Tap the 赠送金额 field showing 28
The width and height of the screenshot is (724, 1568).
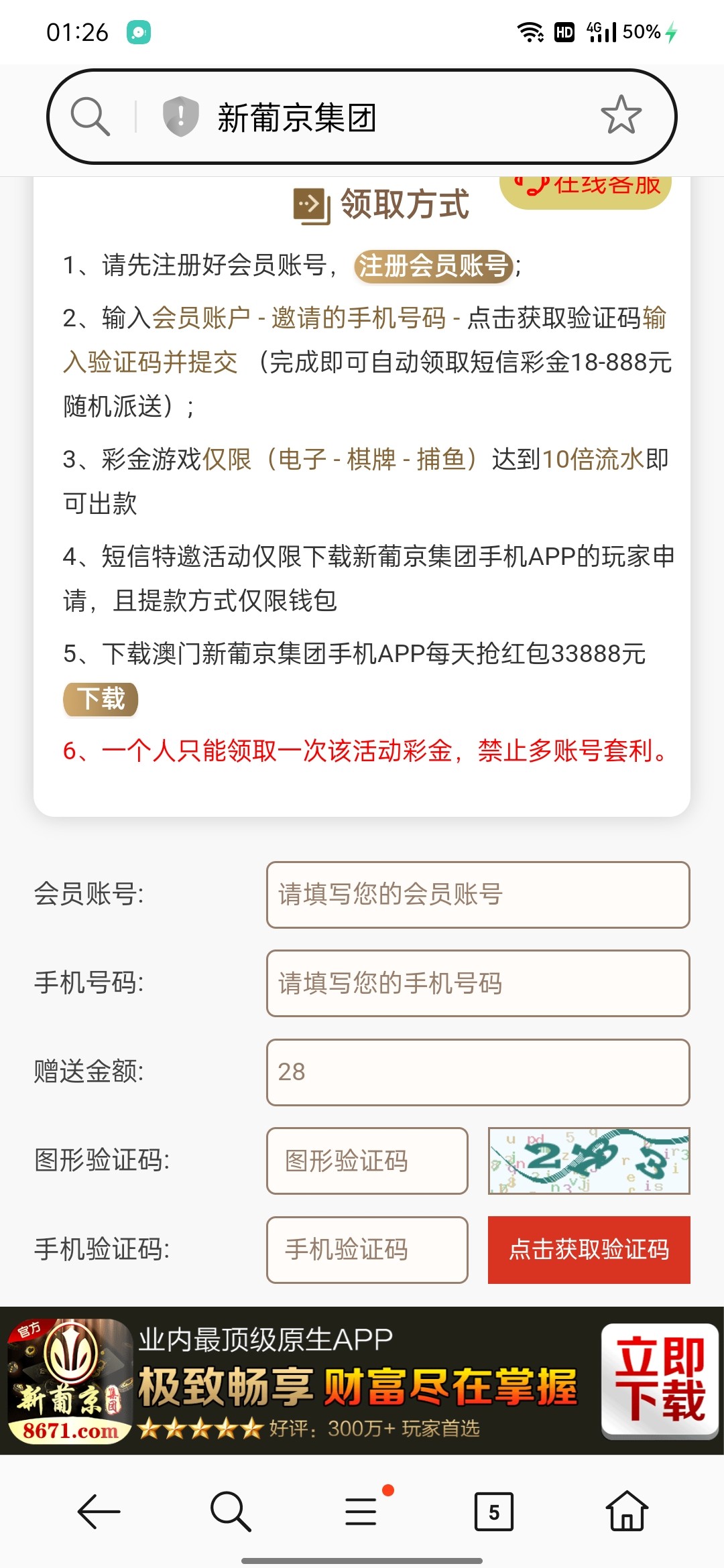[x=478, y=1072]
